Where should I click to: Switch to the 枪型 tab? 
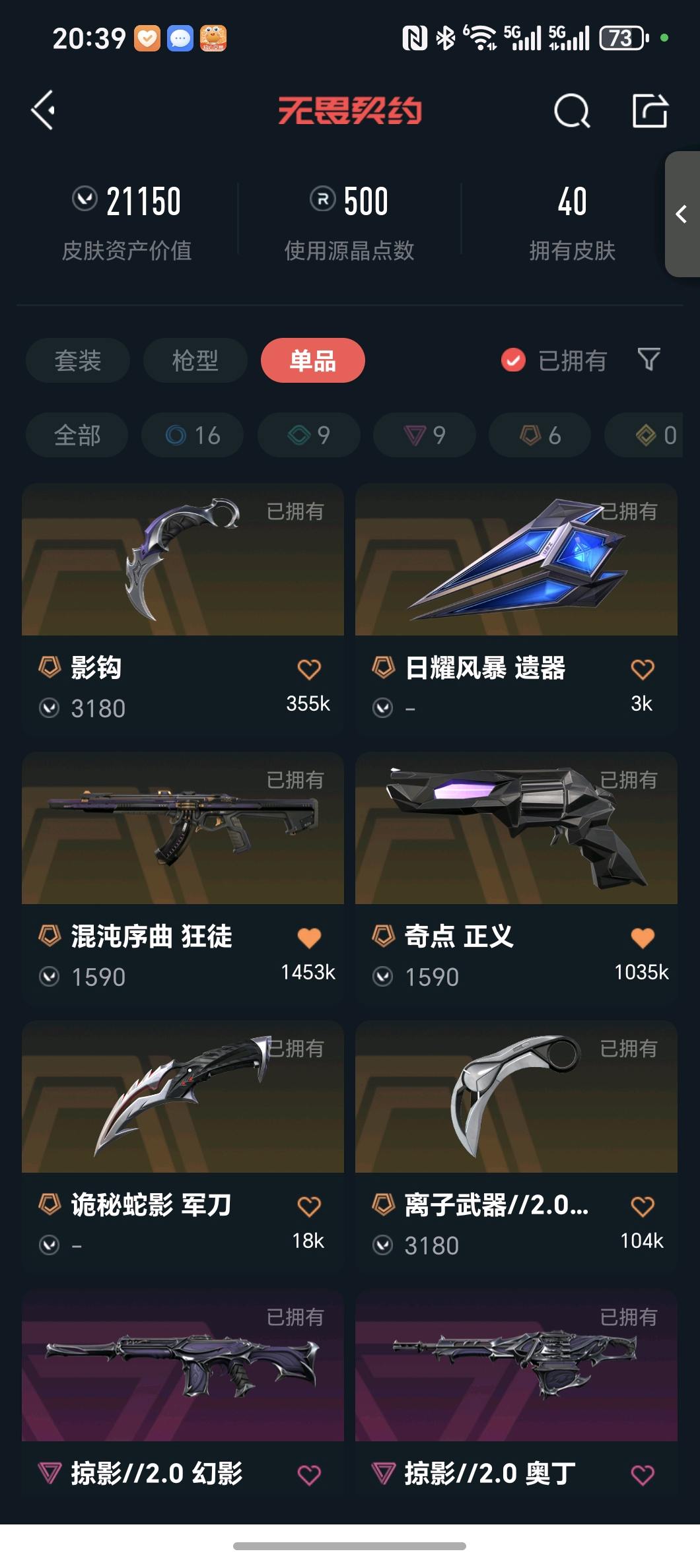point(195,360)
